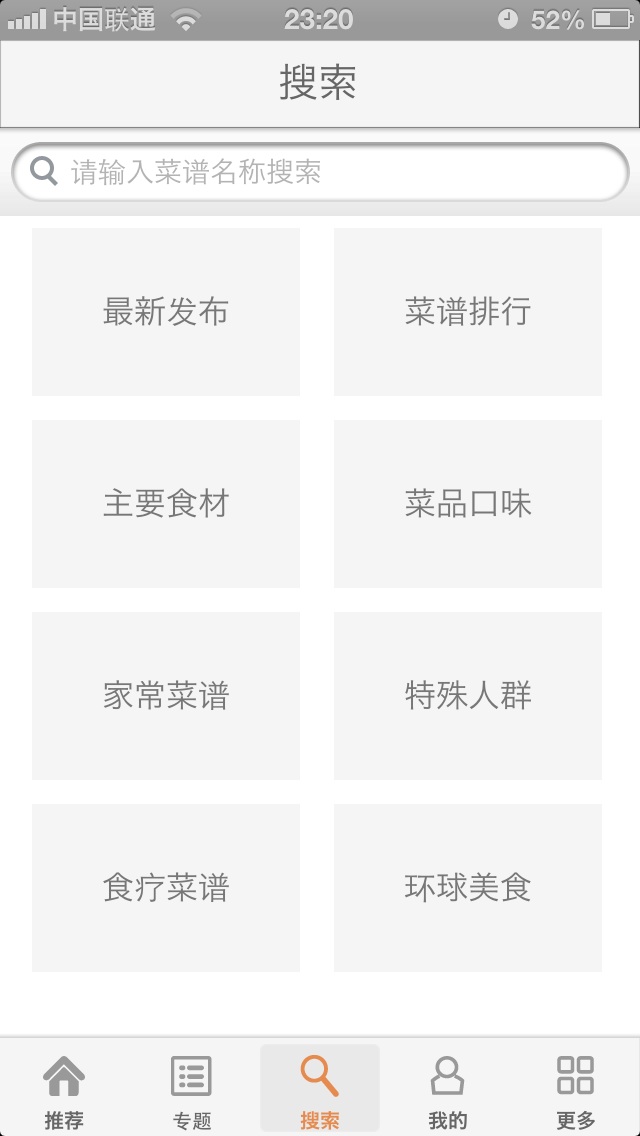Go to the 专题 tab

(192, 1090)
